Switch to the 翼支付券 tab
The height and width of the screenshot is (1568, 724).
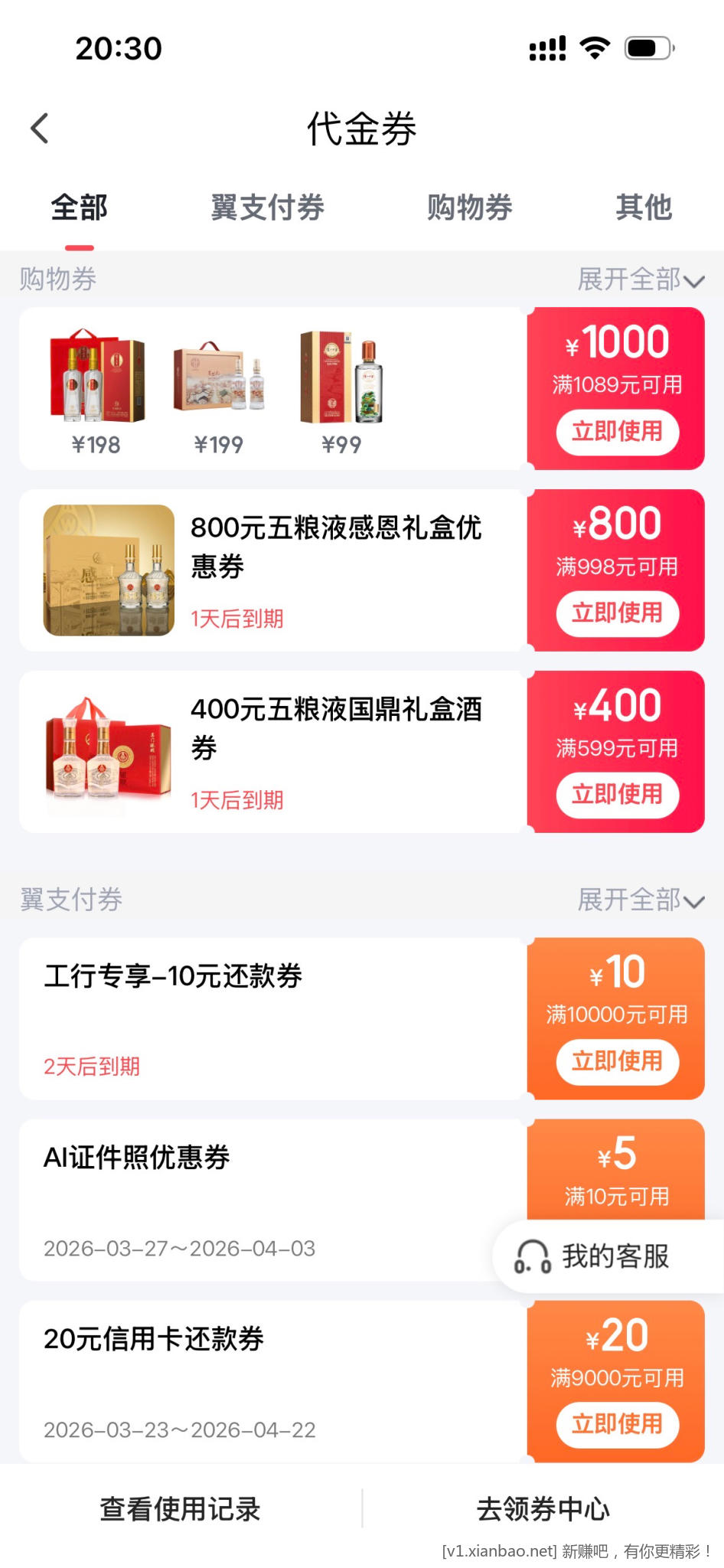click(x=267, y=207)
